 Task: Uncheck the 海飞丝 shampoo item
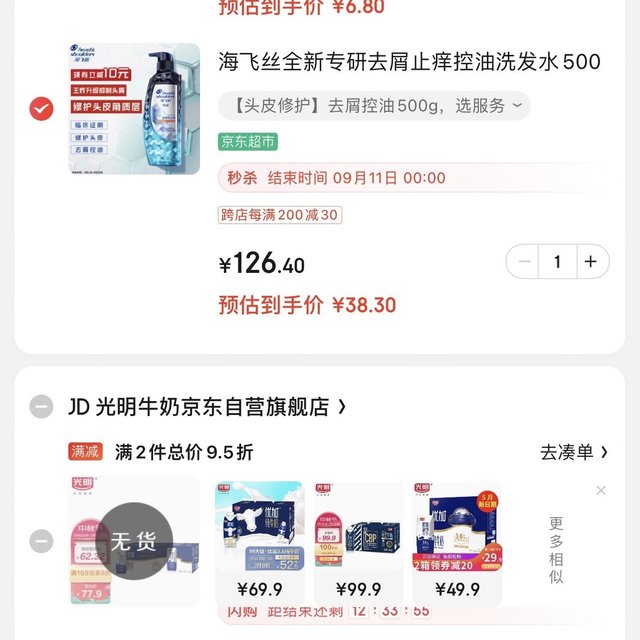point(41,109)
